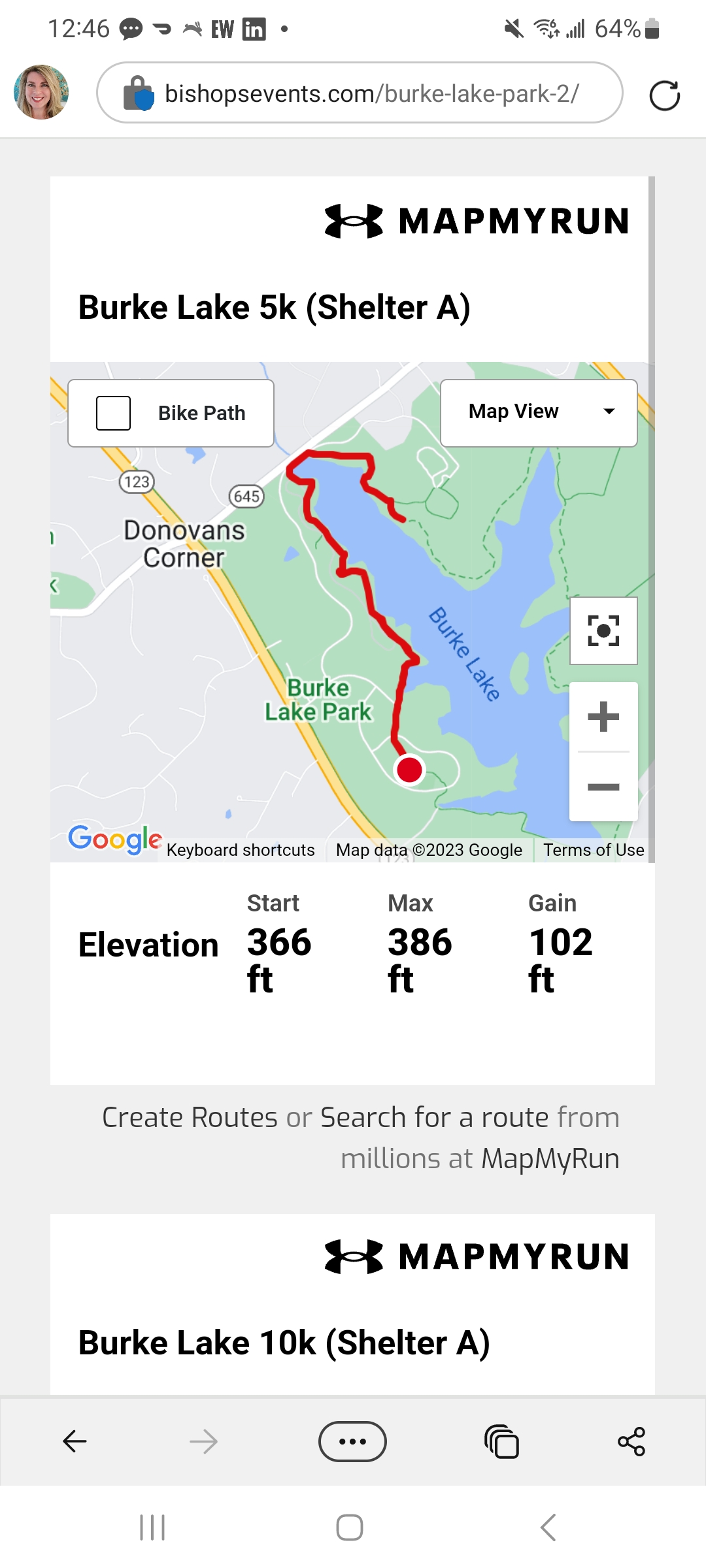Image resolution: width=706 pixels, height=1568 pixels.
Task: Open Google Maps Terms of Use
Action: pyautogui.click(x=594, y=850)
